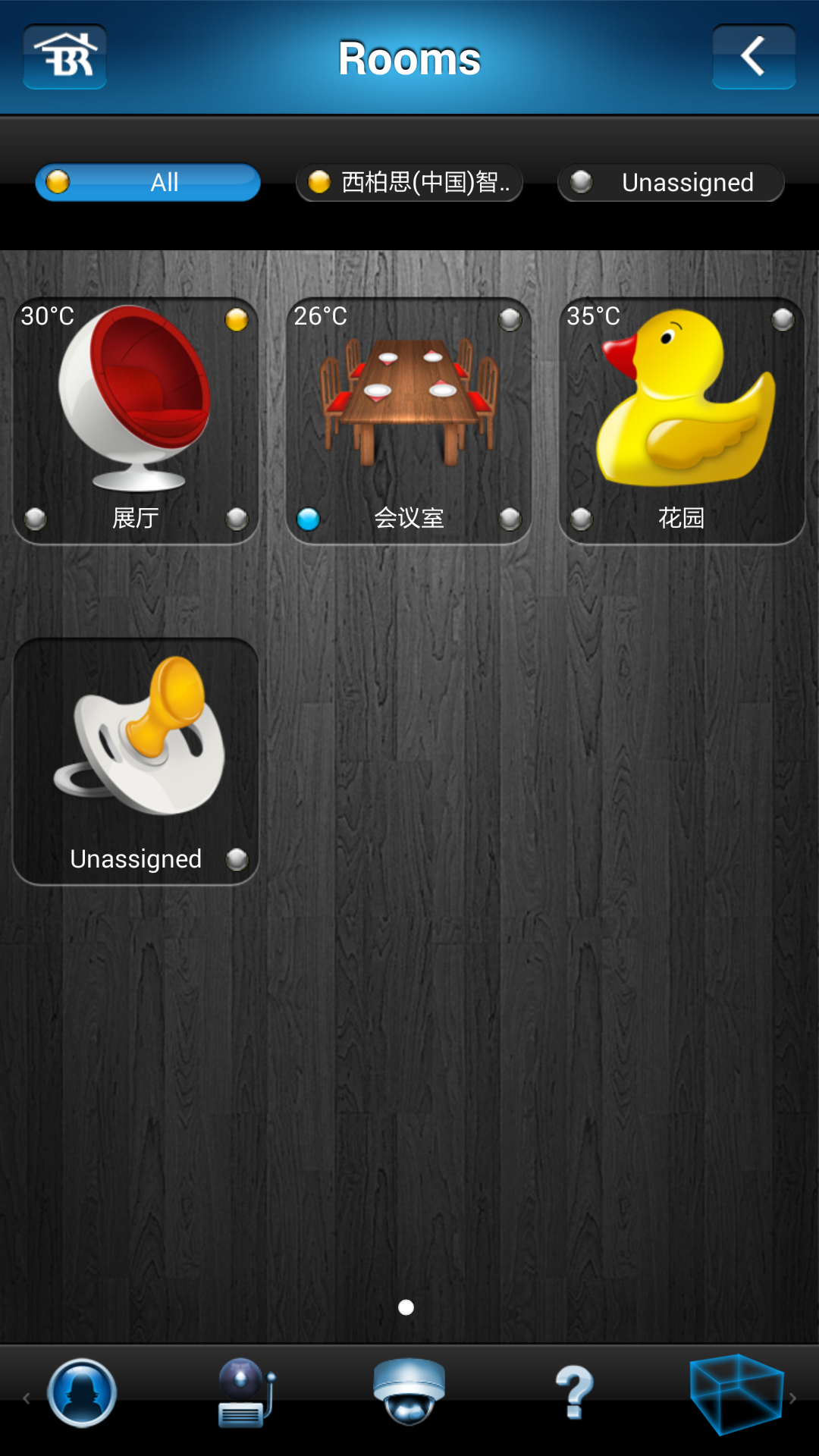The height and width of the screenshot is (1456, 819).
Task: Open the 展厅 room card
Action: (136, 421)
